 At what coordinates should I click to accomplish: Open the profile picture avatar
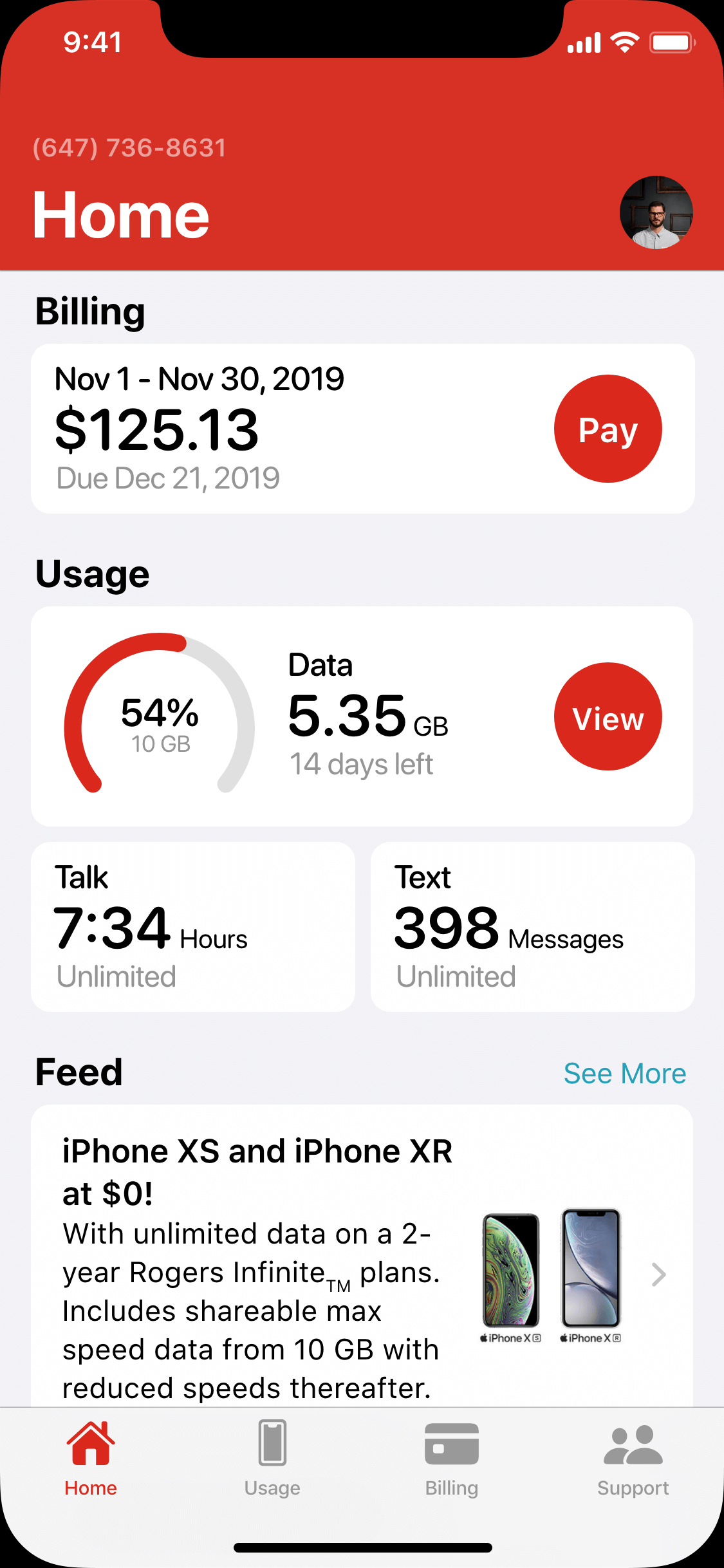coord(656,212)
